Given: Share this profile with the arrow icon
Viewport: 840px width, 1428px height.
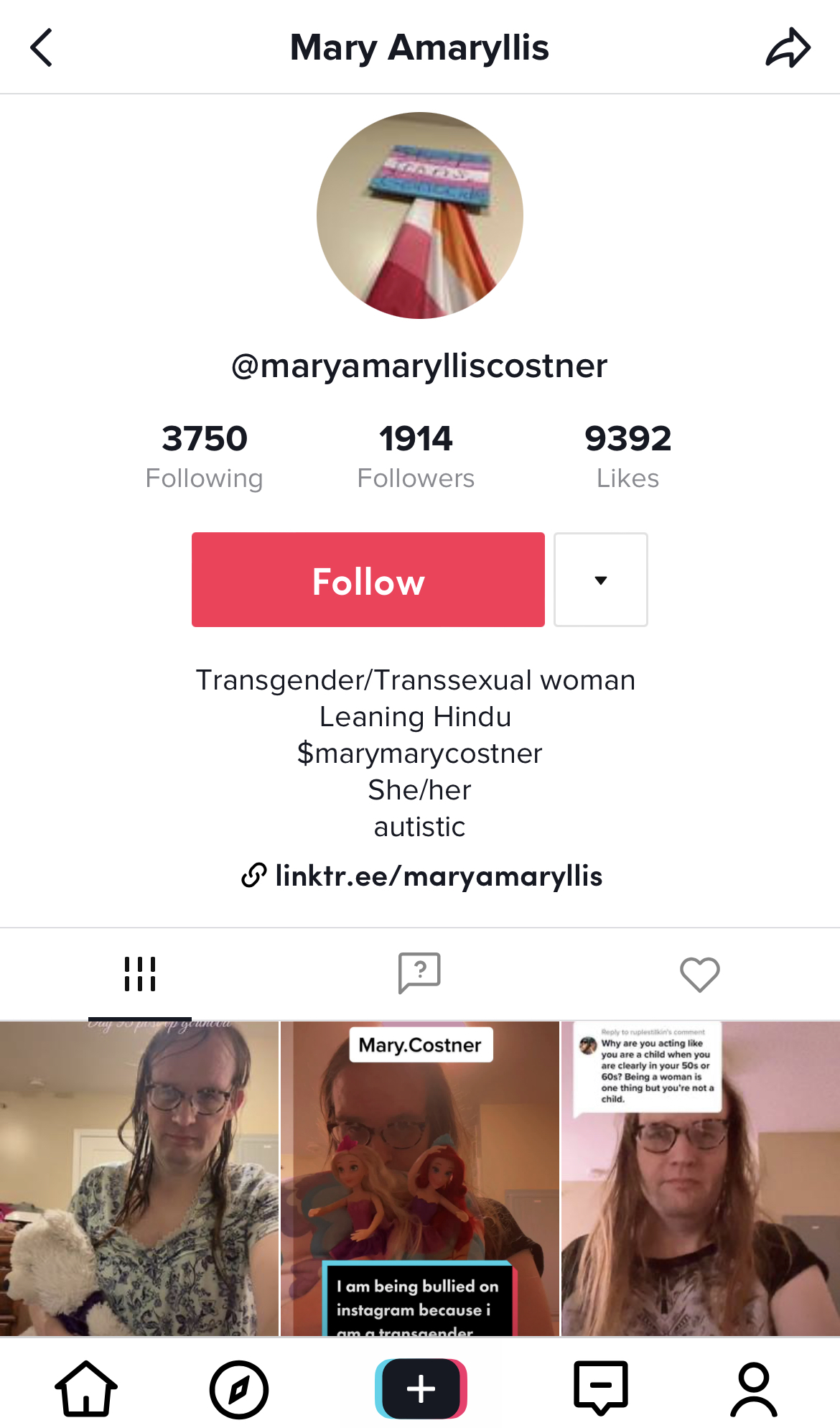Looking at the screenshot, I should tap(788, 48).
